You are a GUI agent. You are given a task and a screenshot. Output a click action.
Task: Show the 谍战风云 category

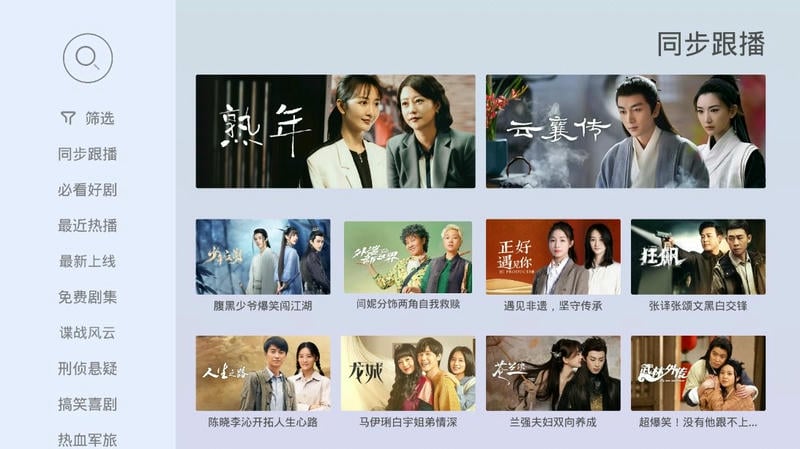click(88, 333)
